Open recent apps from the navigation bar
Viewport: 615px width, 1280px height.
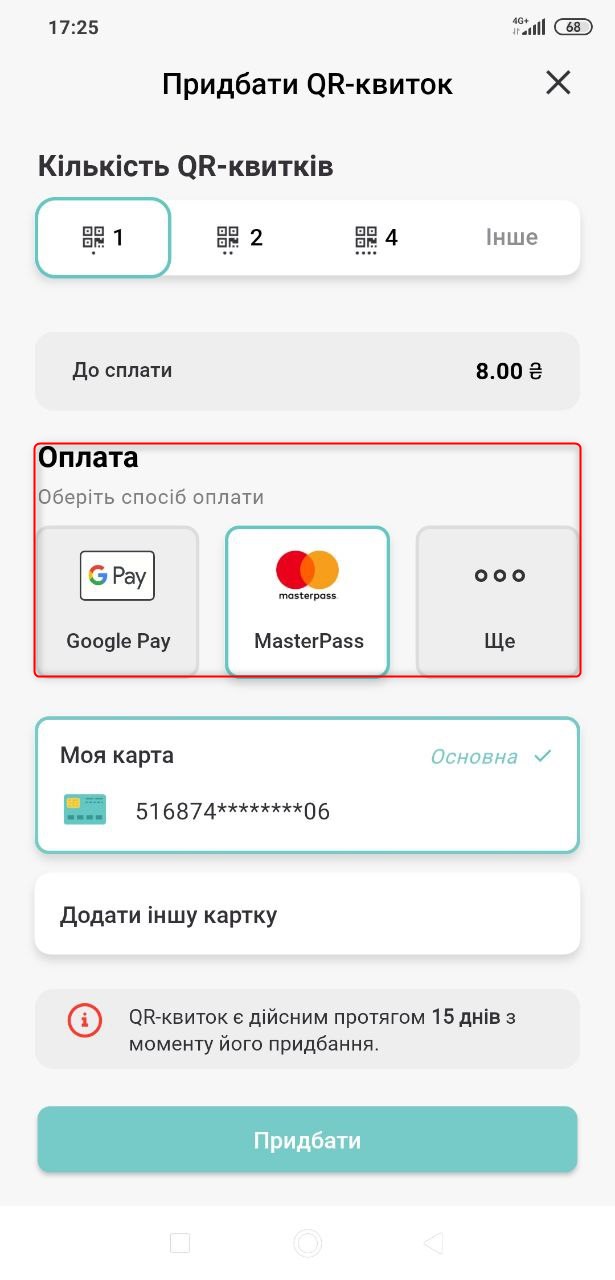pos(180,1243)
